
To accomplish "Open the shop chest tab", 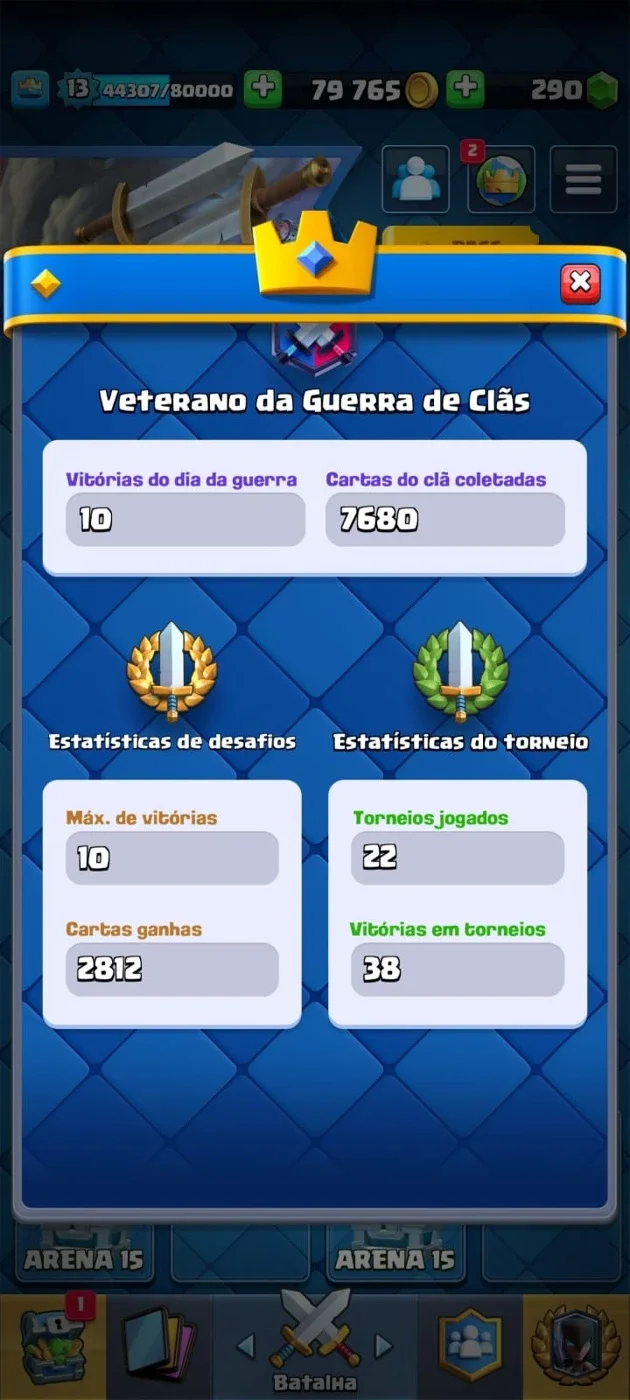I will pos(52,1345).
